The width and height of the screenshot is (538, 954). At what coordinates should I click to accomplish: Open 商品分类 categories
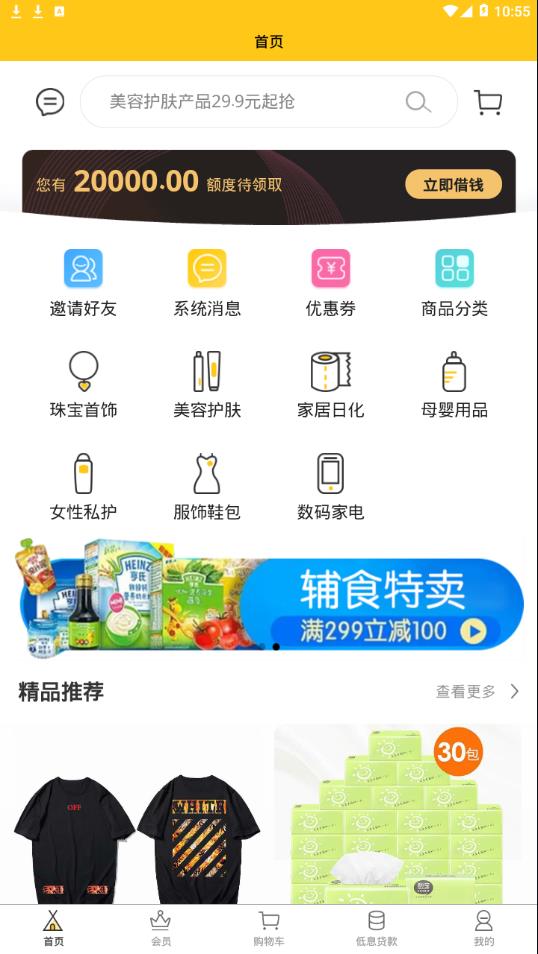tap(455, 283)
